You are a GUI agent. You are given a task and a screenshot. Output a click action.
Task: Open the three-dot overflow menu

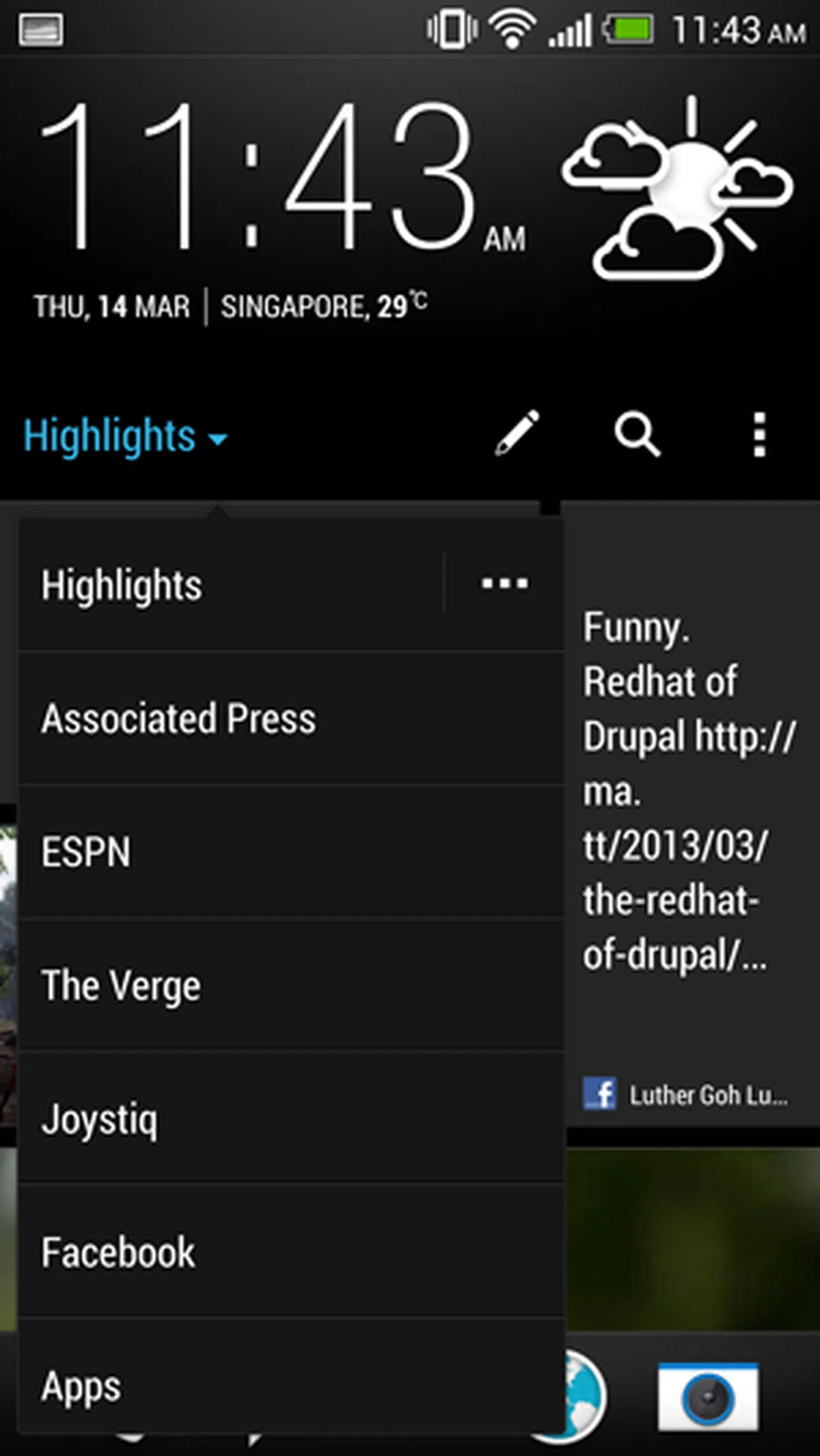coord(759,434)
